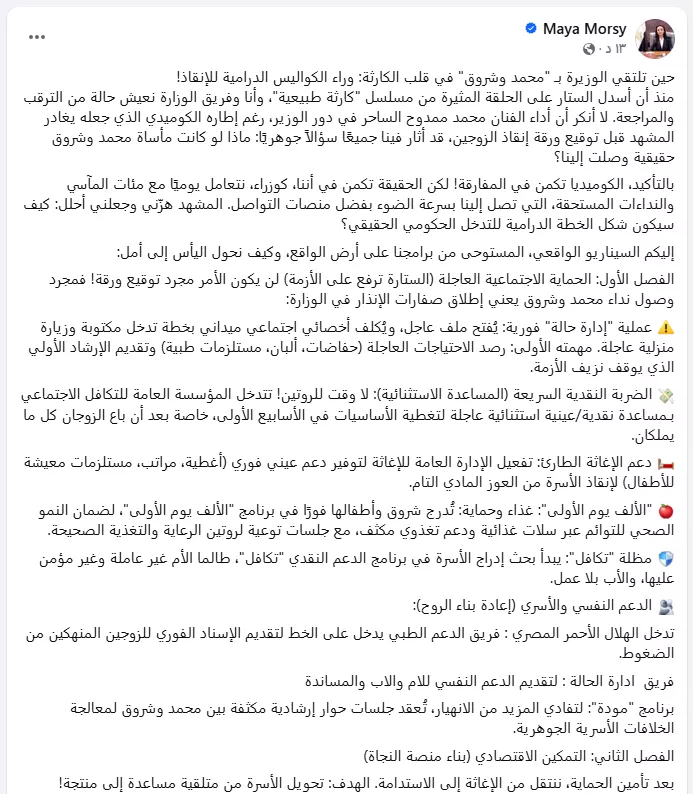Visit the Maya Morsy profile name link

tap(585, 28)
